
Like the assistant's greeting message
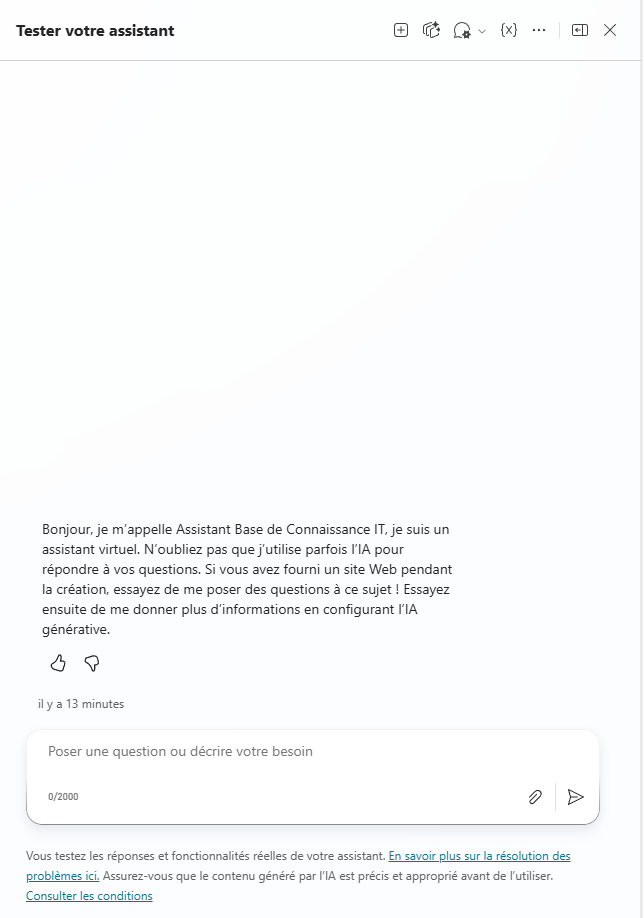pyautogui.click(x=58, y=663)
